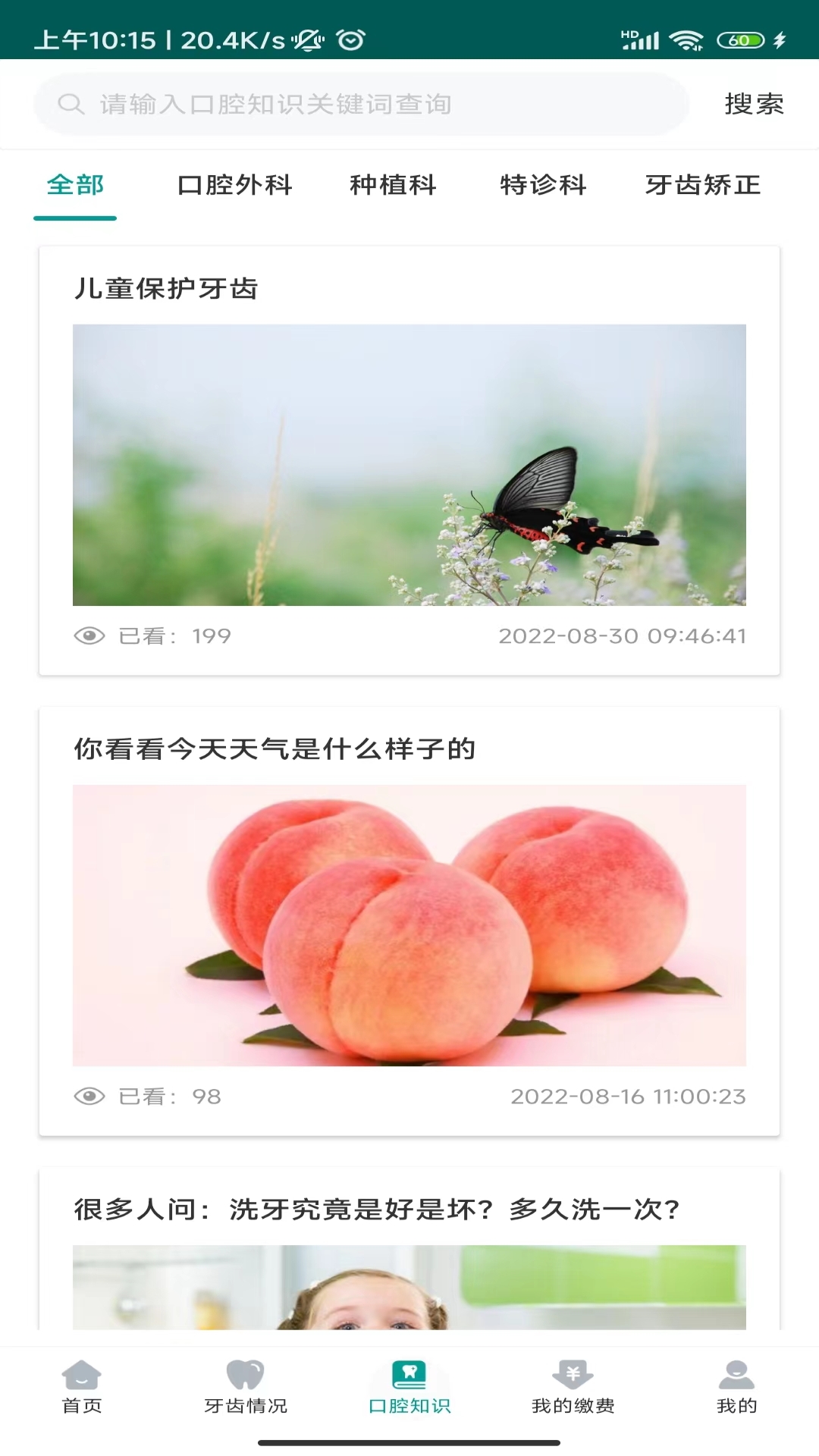Show 牙齿矫正 articles

tap(703, 185)
